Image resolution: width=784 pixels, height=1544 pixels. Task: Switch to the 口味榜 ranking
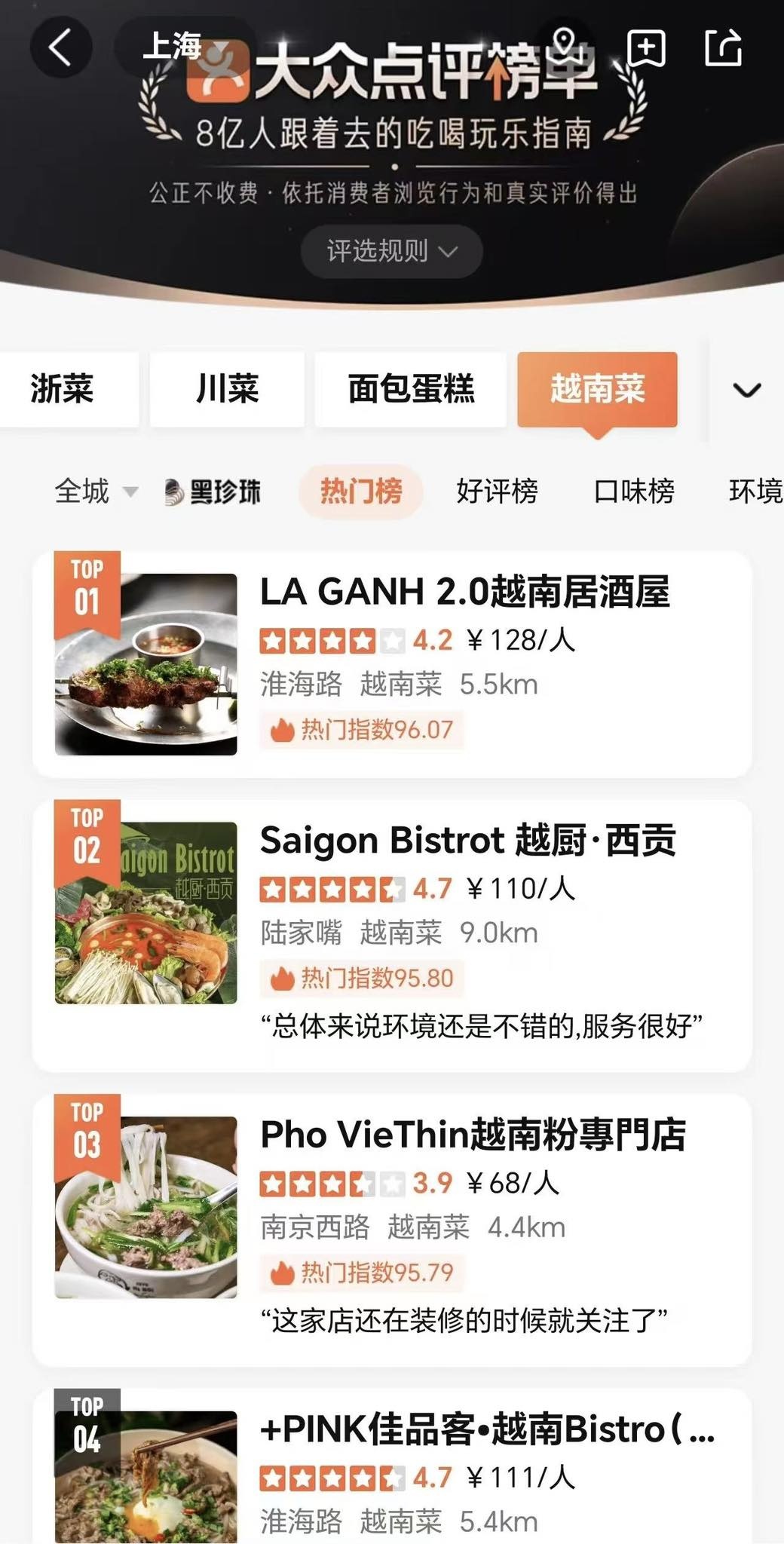coord(634,492)
